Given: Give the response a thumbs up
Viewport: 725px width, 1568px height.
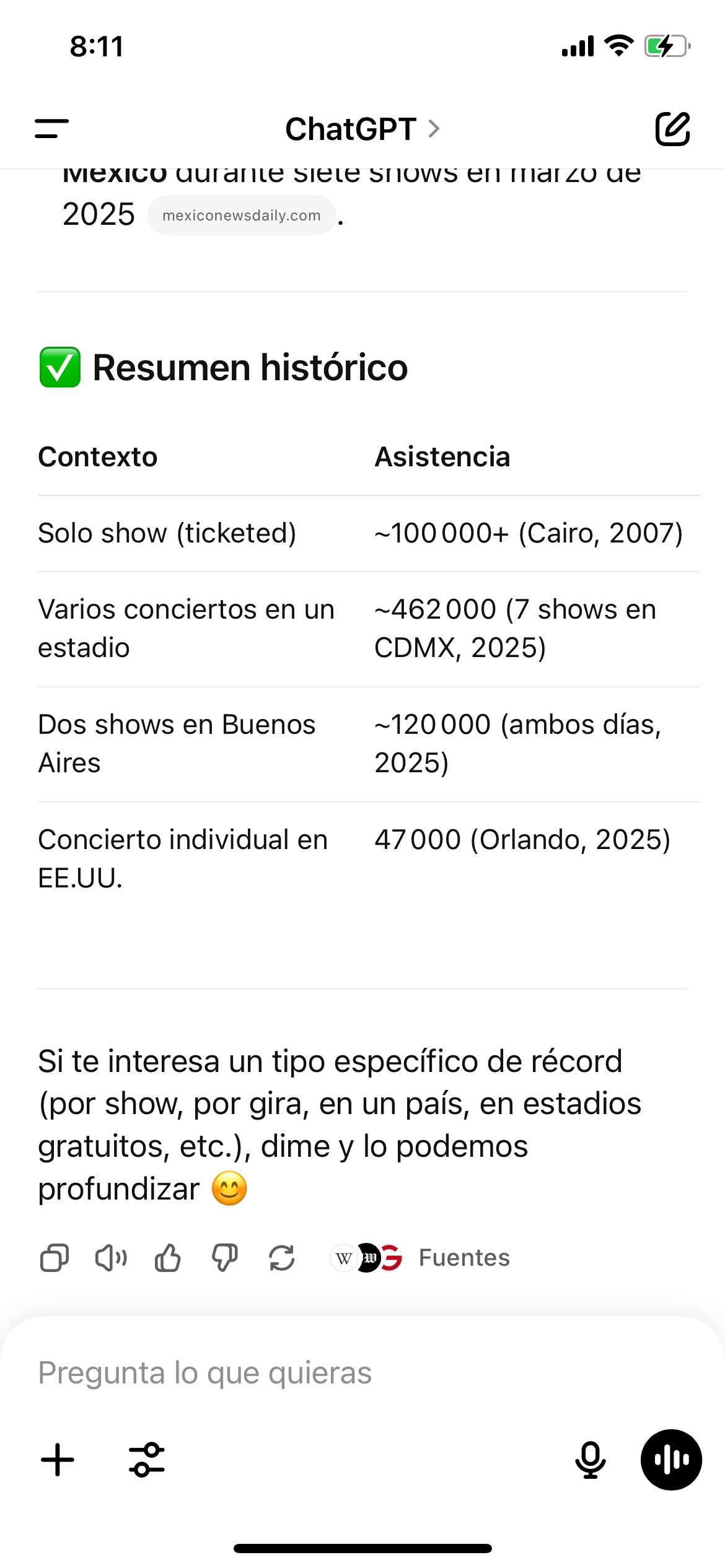Looking at the screenshot, I should click(x=168, y=1258).
